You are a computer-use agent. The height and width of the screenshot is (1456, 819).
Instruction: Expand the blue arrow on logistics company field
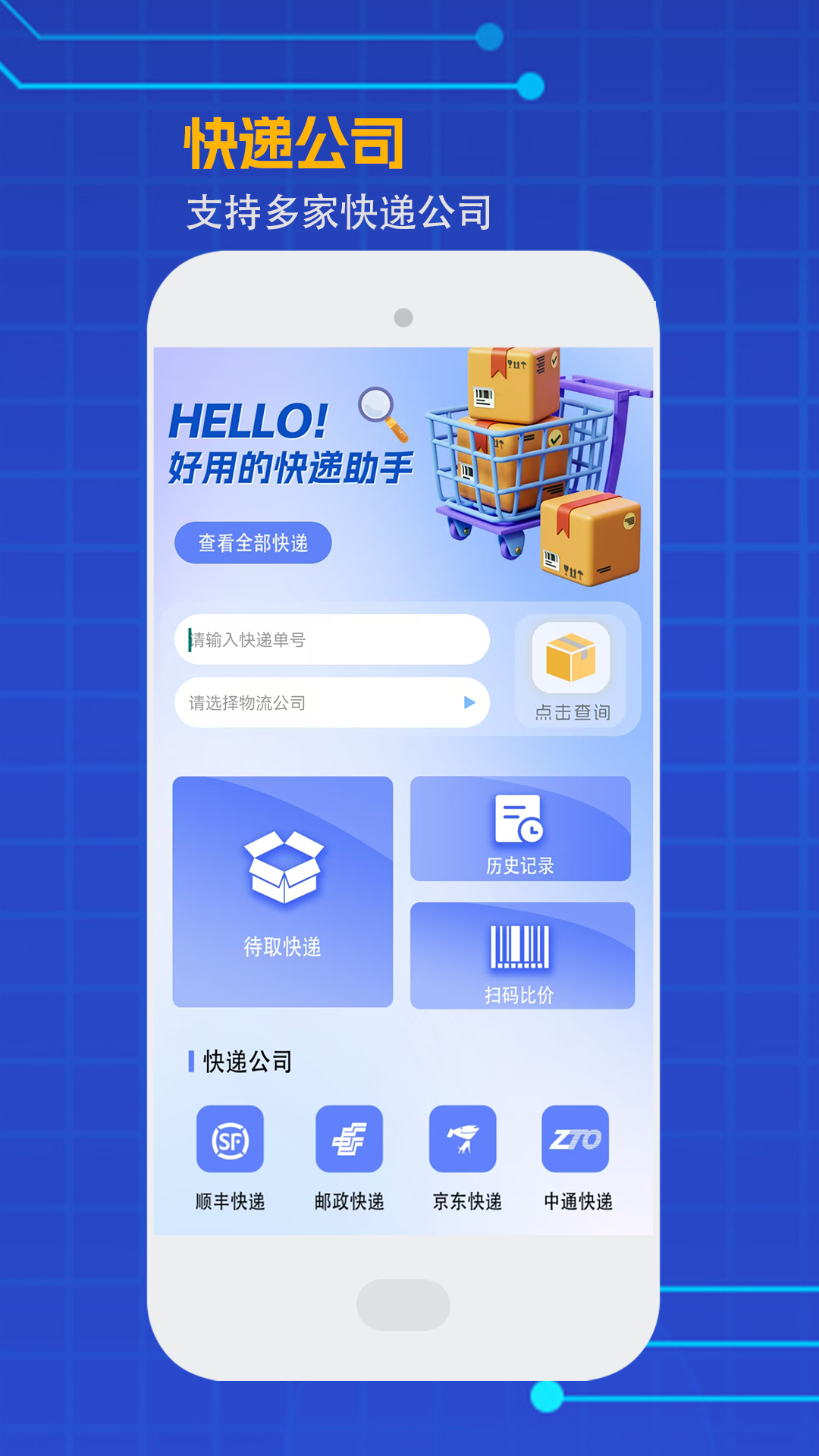coord(469,703)
